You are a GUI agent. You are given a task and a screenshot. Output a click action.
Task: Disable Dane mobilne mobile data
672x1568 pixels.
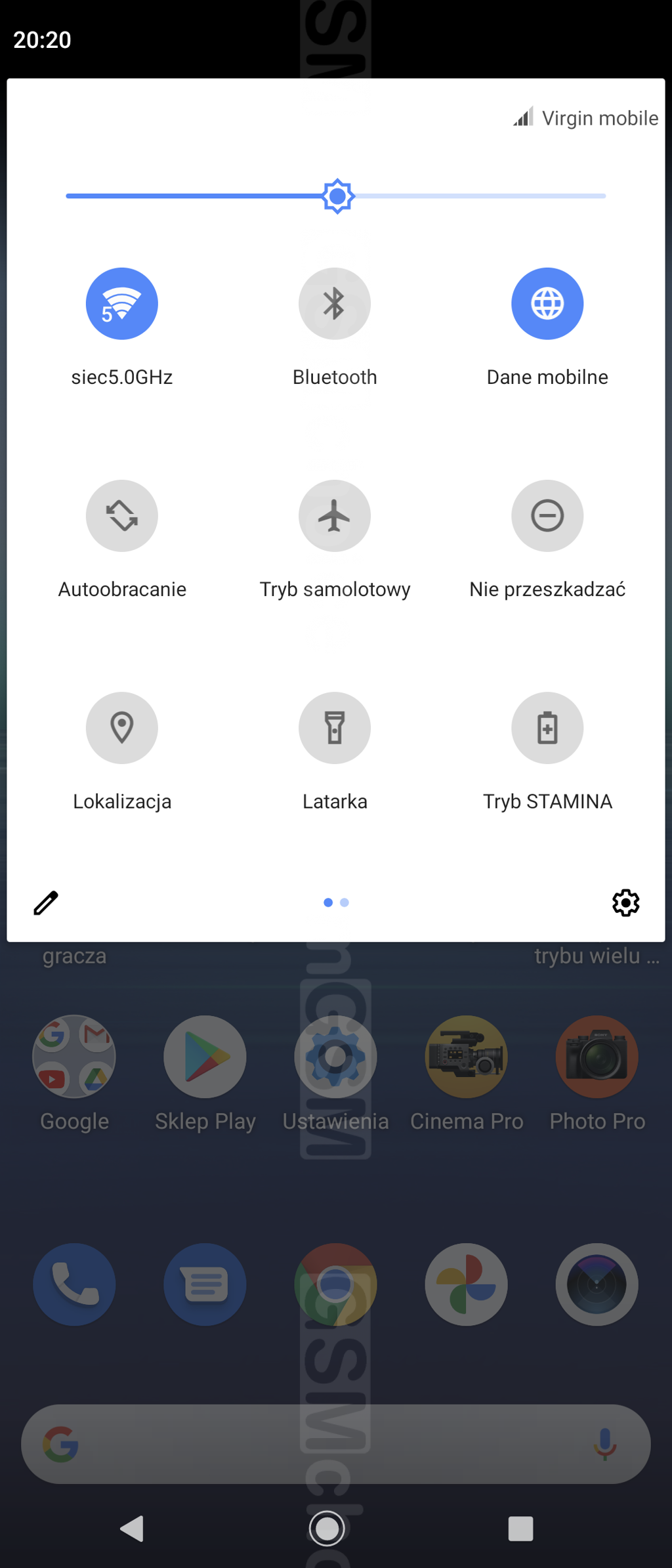click(x=547, y=304)
